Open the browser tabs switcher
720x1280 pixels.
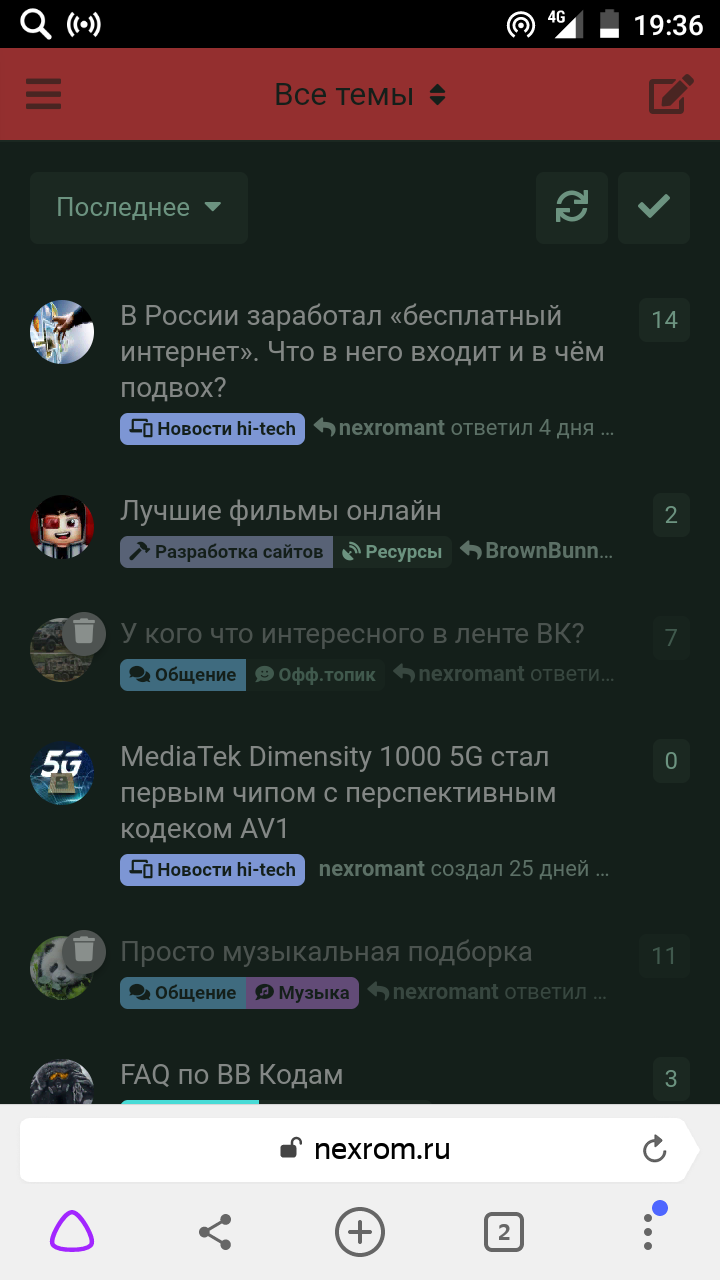pyautogui.click(x=504, y=1232)
